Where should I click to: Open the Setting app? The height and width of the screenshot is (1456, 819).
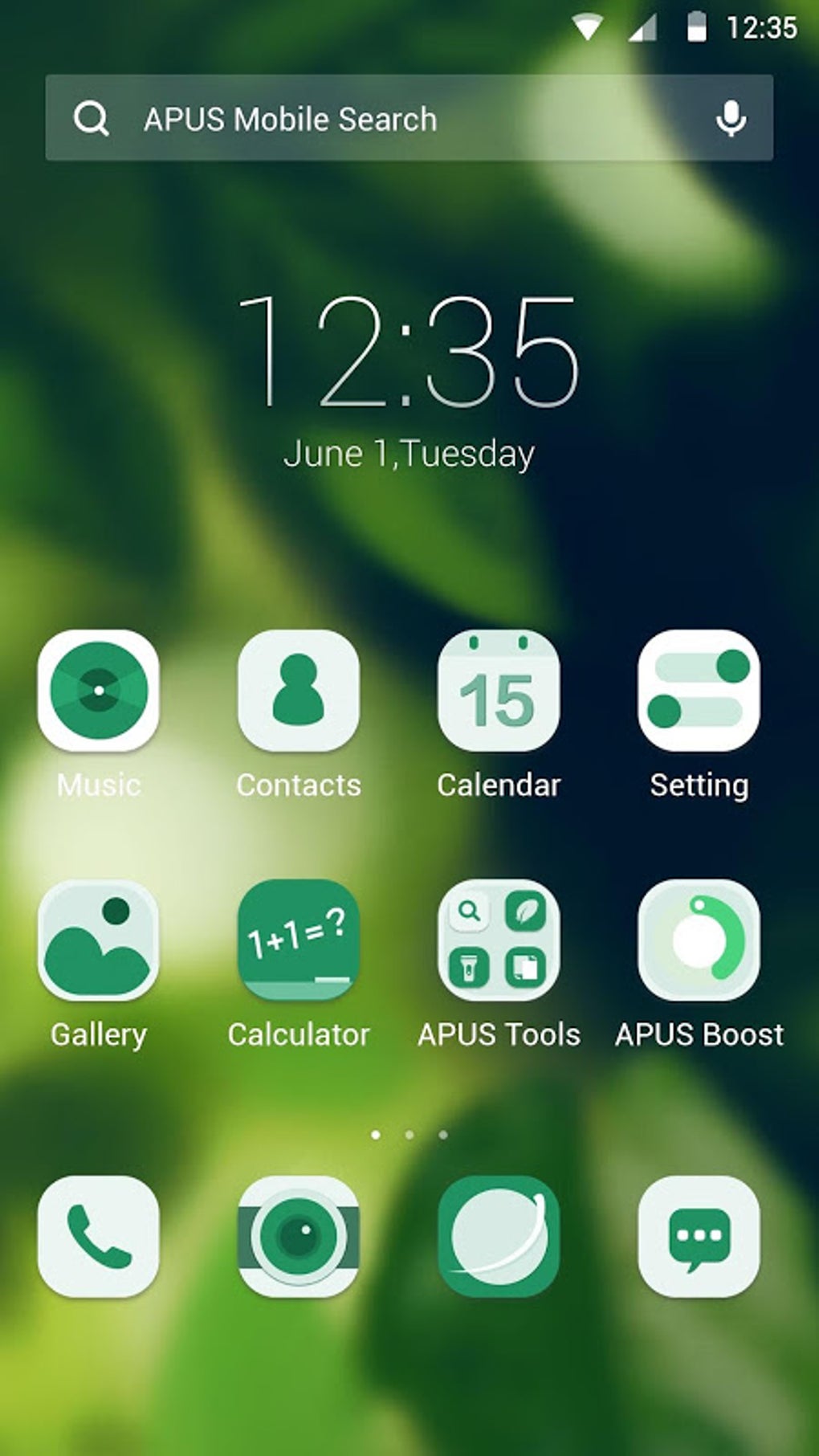point(699,691)
